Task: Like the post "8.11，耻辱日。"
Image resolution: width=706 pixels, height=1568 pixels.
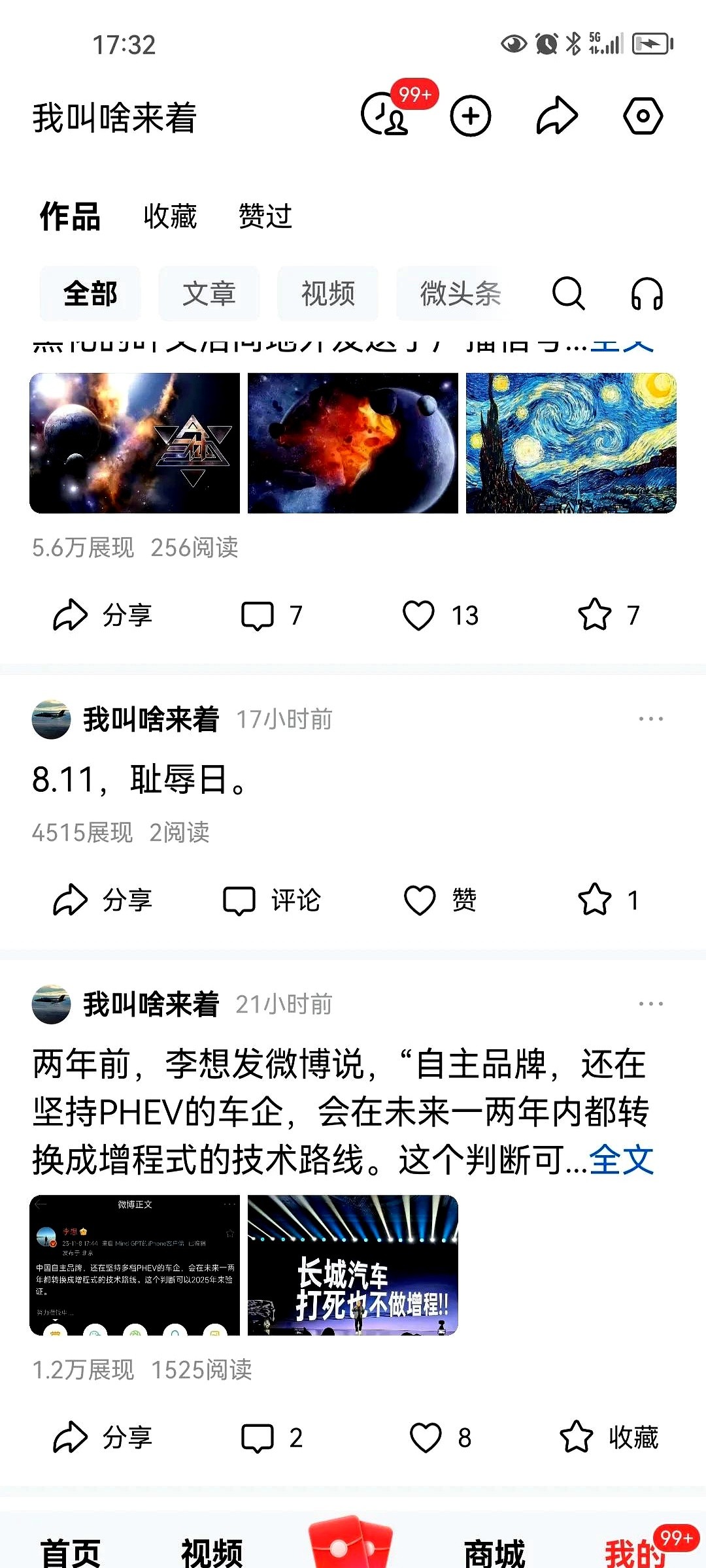Action: pos(439,900)
